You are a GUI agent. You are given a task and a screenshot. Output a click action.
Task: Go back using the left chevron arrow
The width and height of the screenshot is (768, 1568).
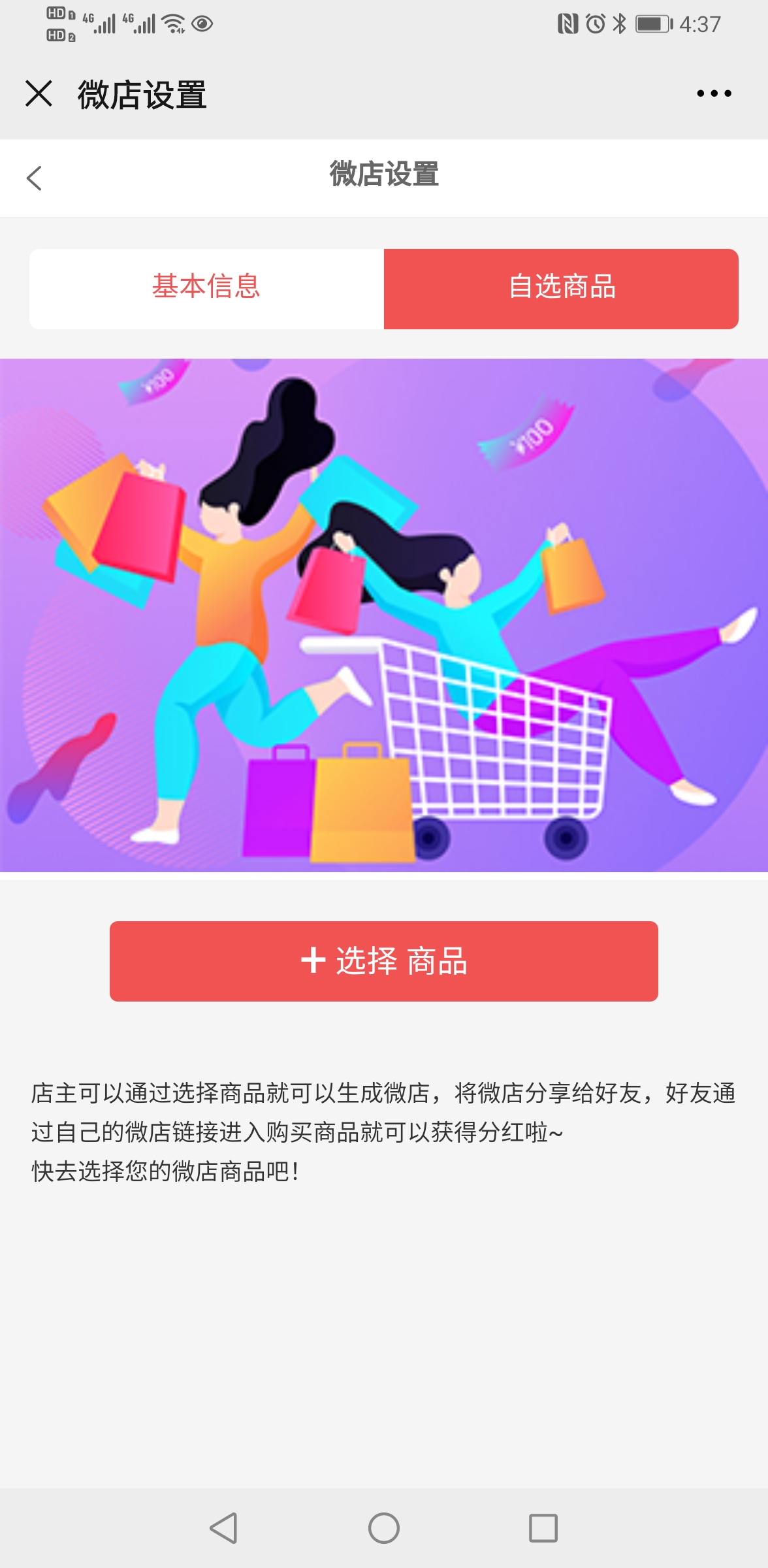[x=35, y=178]
